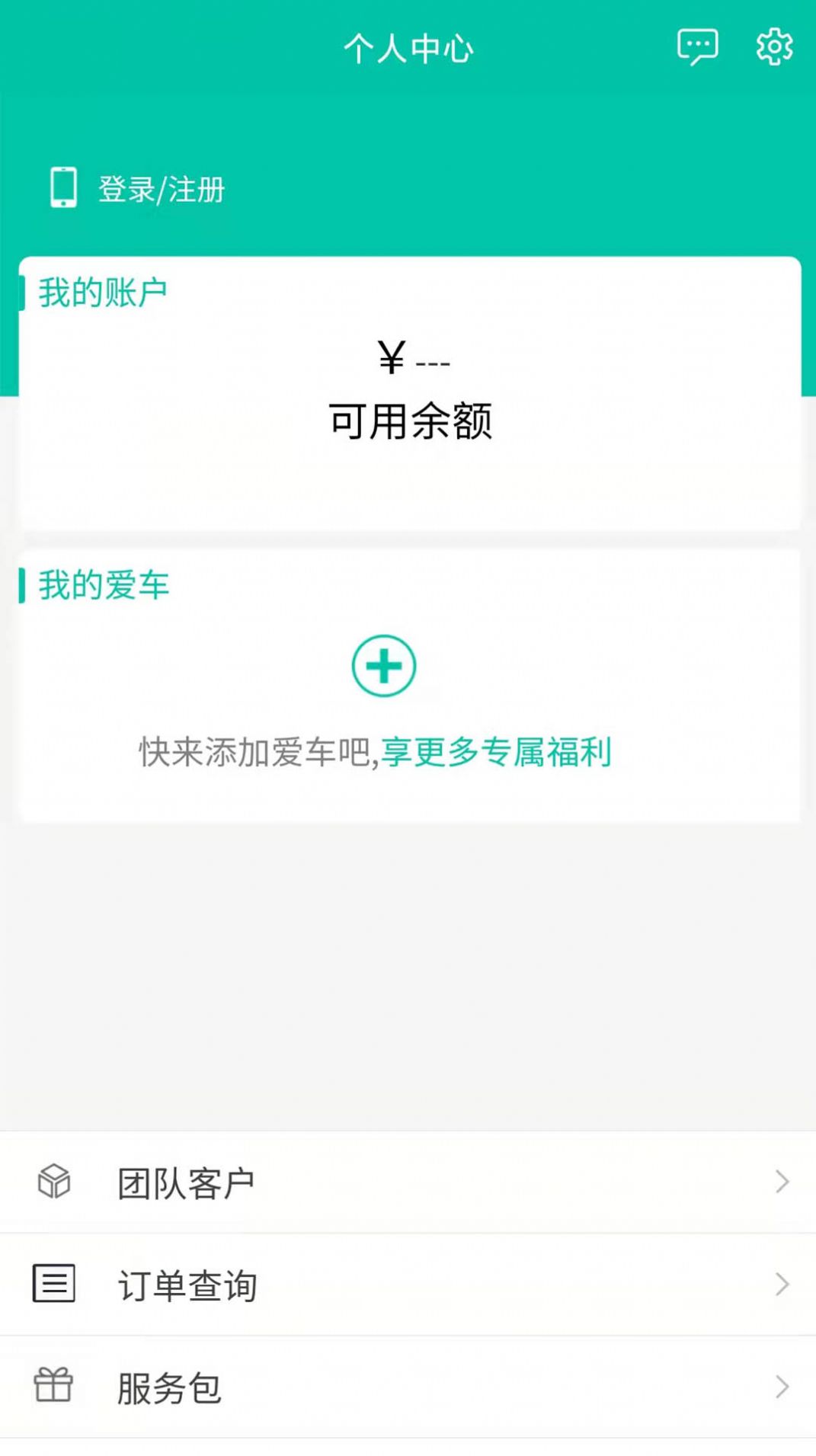
Task: Open 订单查询 to view orders
Action: [x=187, y=1285]
